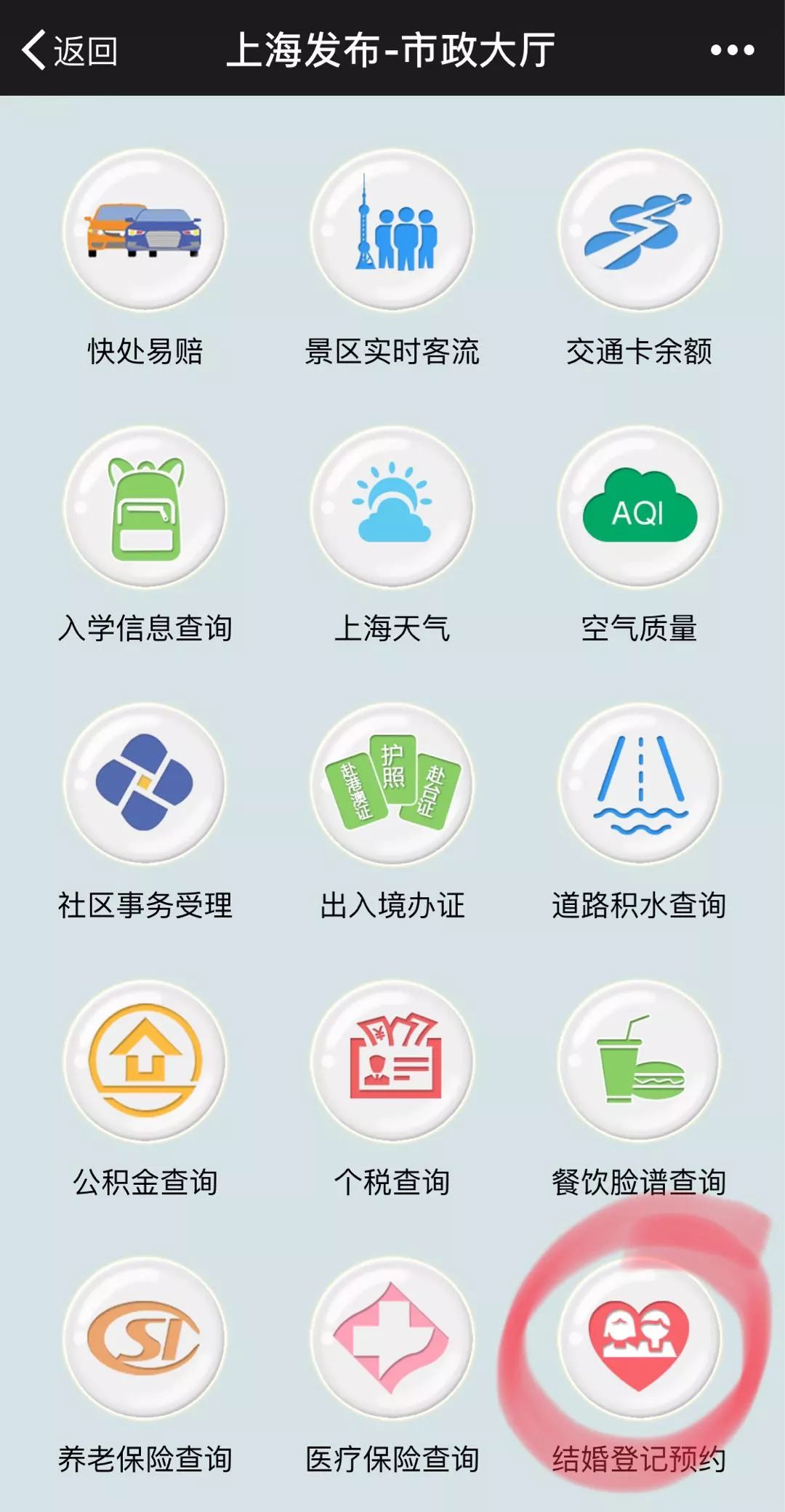Tap 出入境办证 service
The image size is (785, 1512).
click(x=392, y=784)
